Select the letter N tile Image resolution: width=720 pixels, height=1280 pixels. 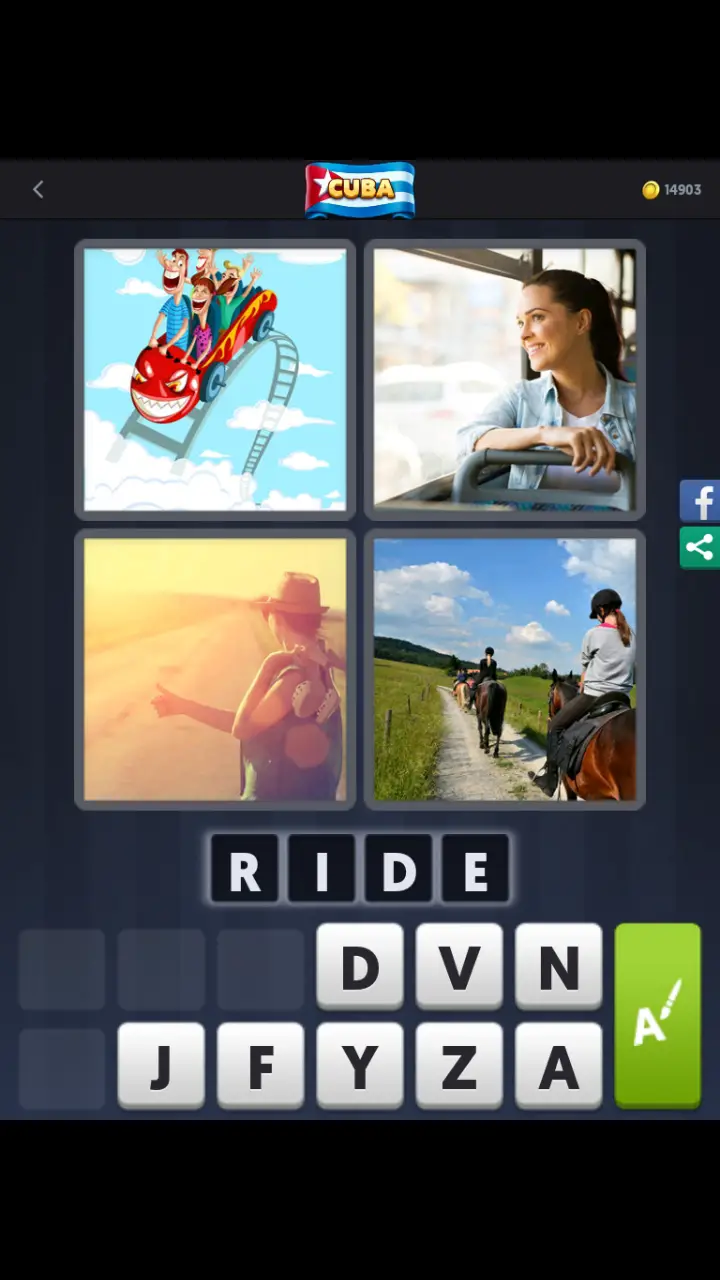[558, 966]
